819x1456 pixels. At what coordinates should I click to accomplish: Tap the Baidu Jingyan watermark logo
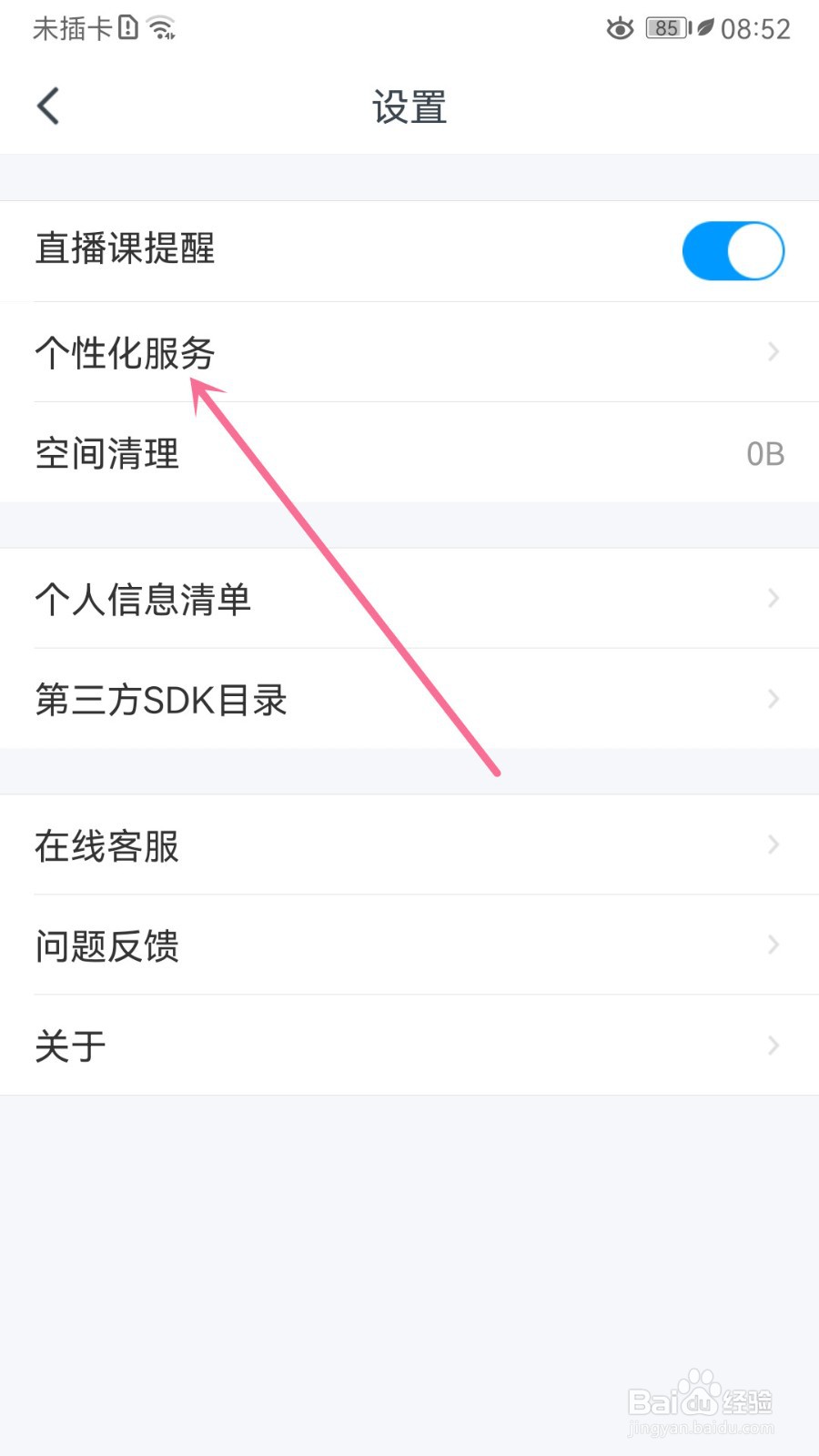(x=701, y=1401)
